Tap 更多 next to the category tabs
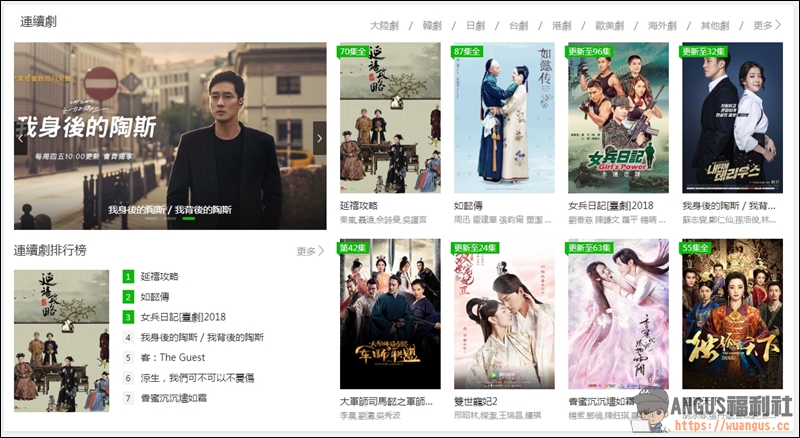800x438 pixels. pos(767,25)
